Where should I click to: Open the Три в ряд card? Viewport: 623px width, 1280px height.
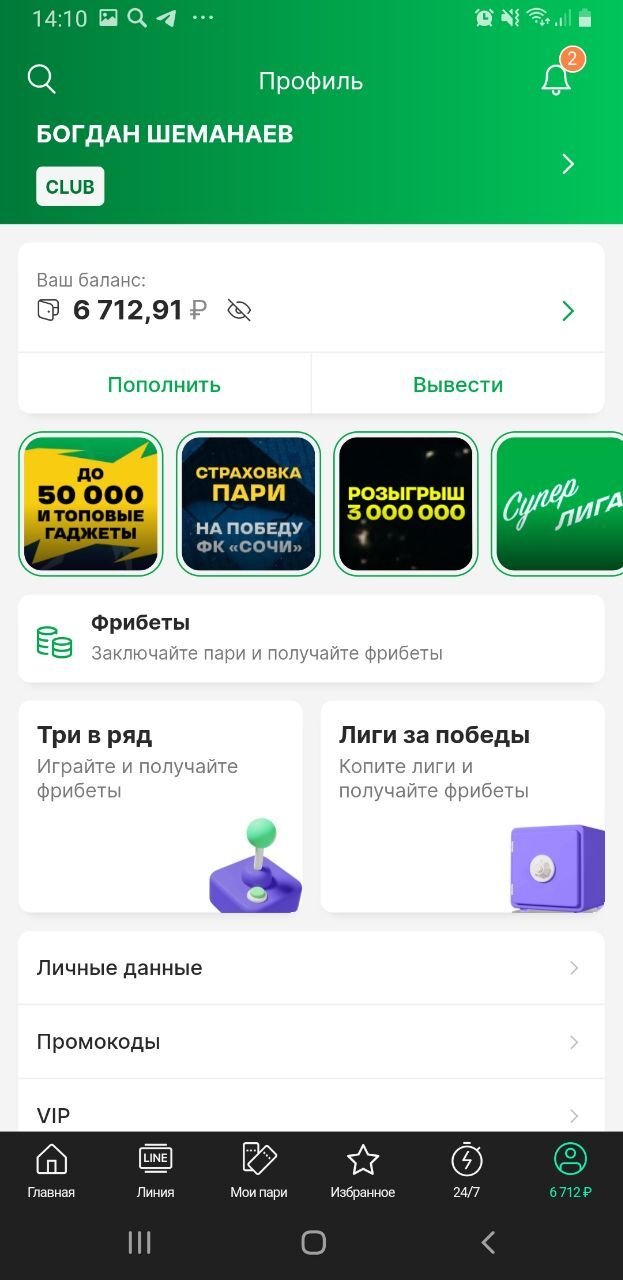(160, 806)
